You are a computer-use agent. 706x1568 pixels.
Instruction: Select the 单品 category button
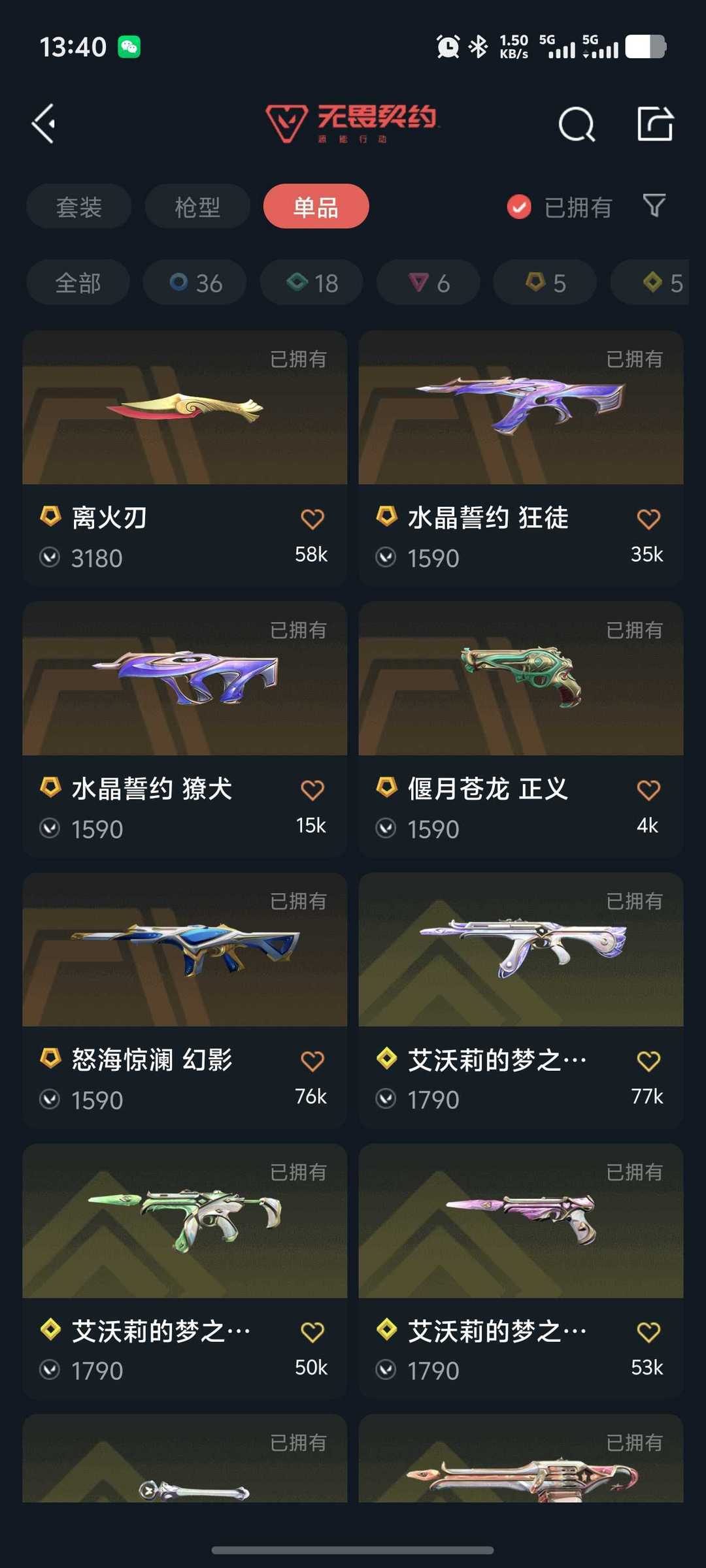[x=316, y=206]
